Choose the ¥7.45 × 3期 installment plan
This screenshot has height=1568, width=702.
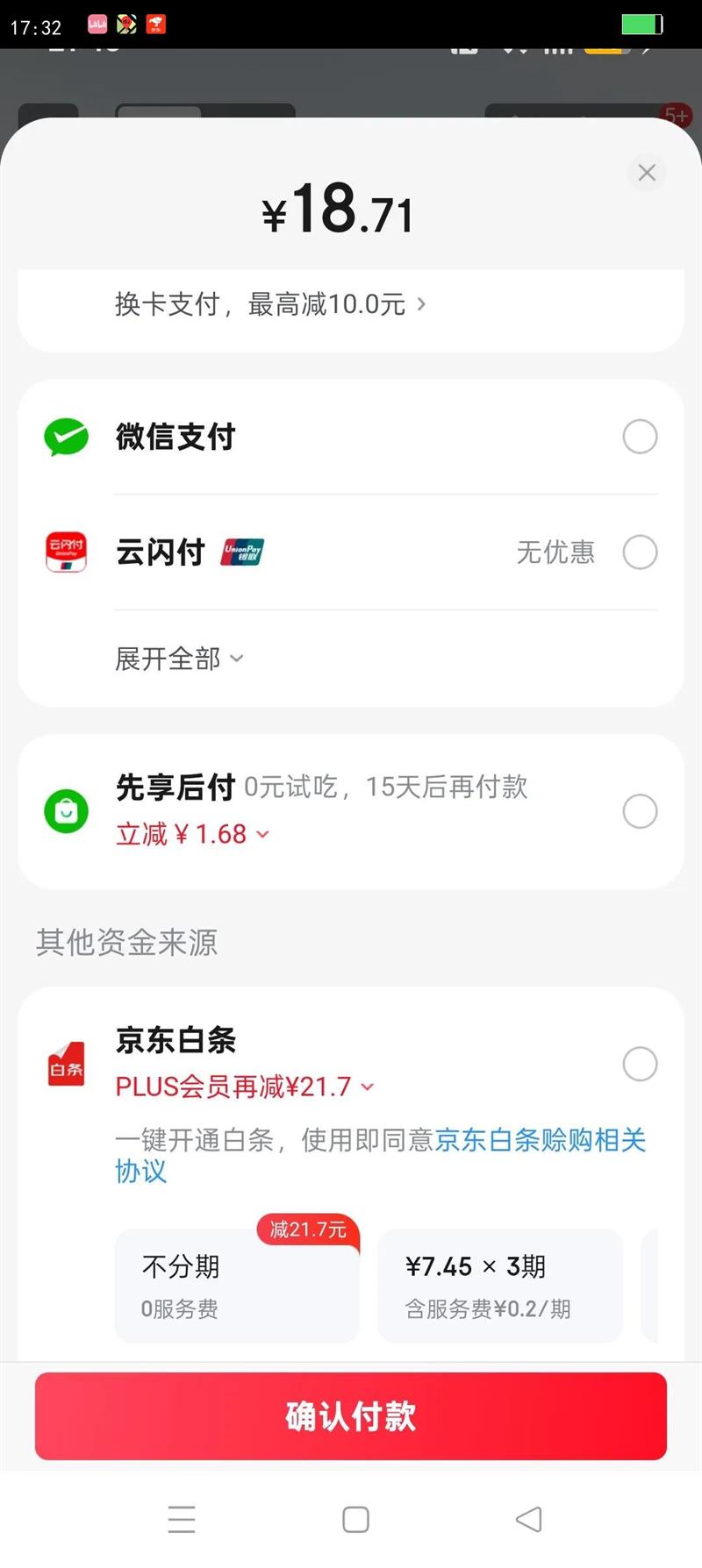[499, 1286]
